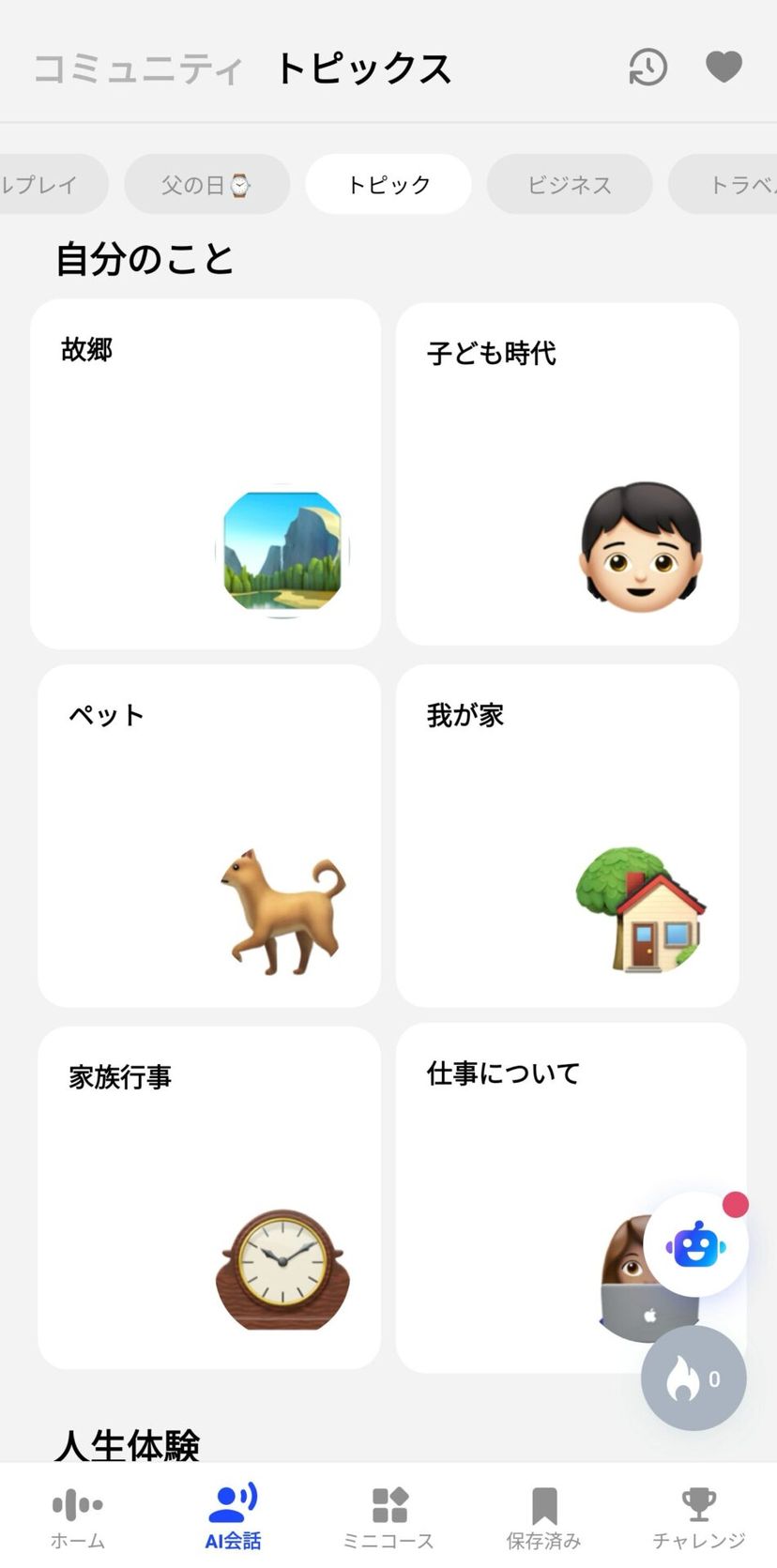Switch to the ミニコース tab
Viewport: 777px width, 1568px height.
(388, 1516)
